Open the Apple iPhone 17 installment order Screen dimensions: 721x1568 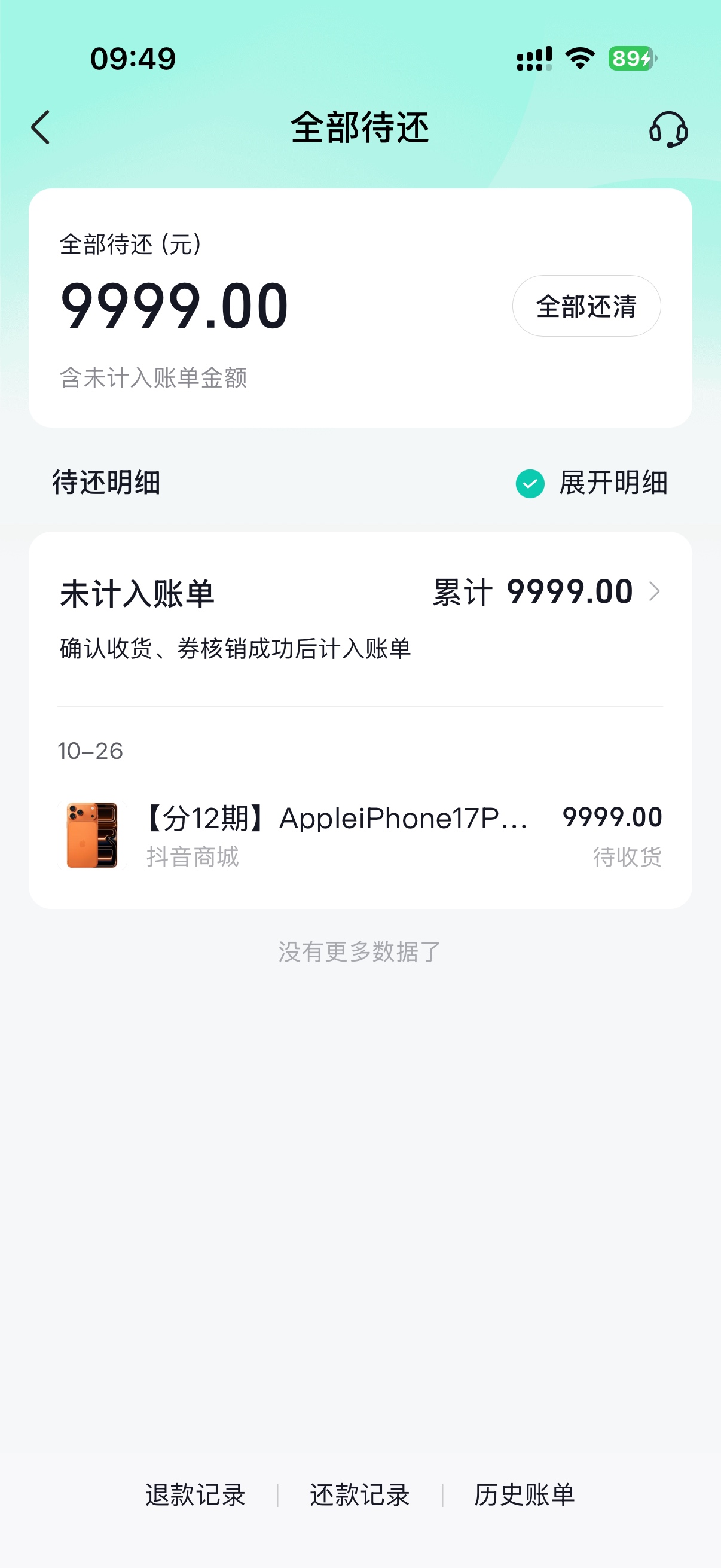click(360, 835)
